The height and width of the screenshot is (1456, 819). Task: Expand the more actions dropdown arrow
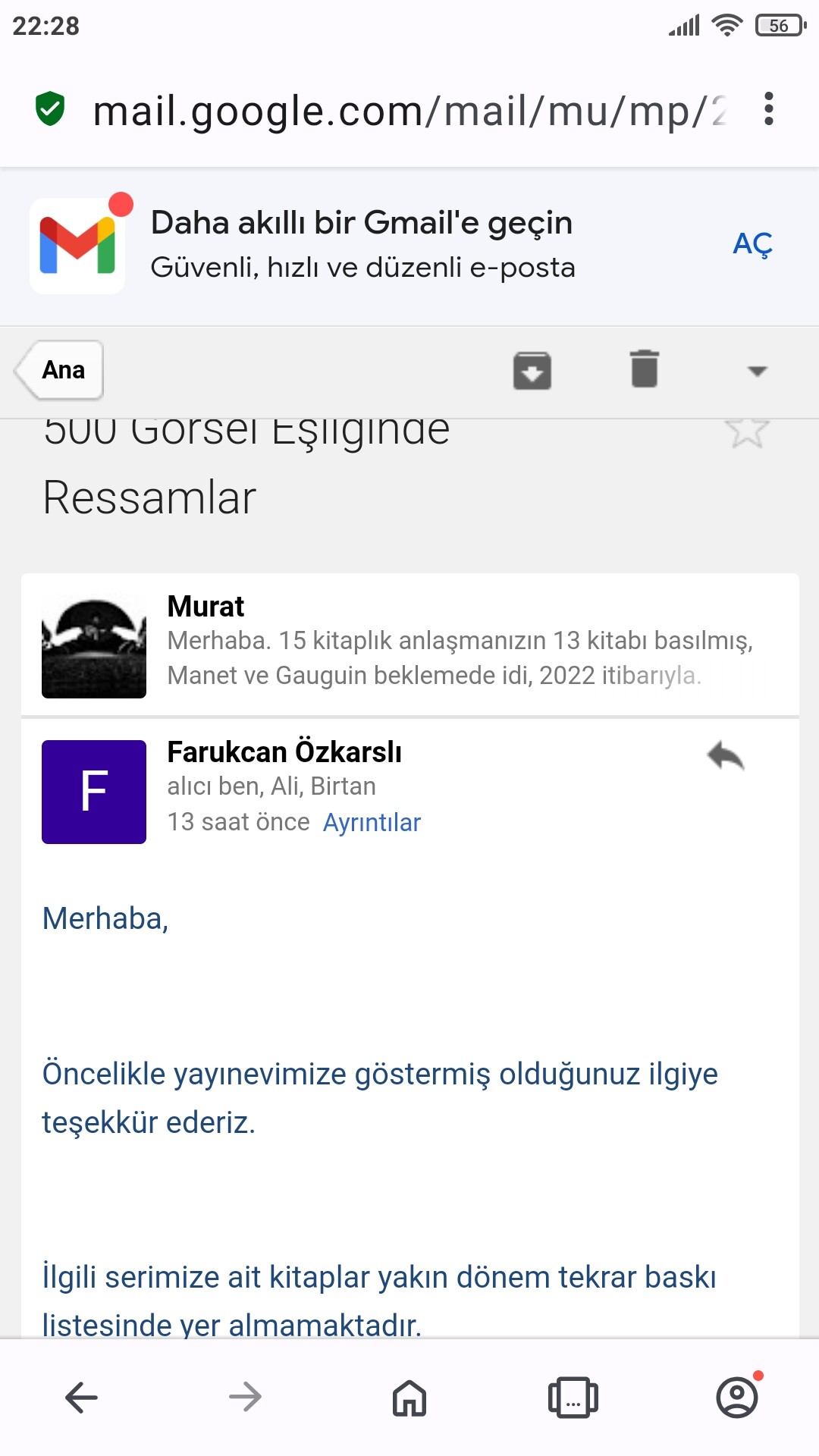(757, 371)
